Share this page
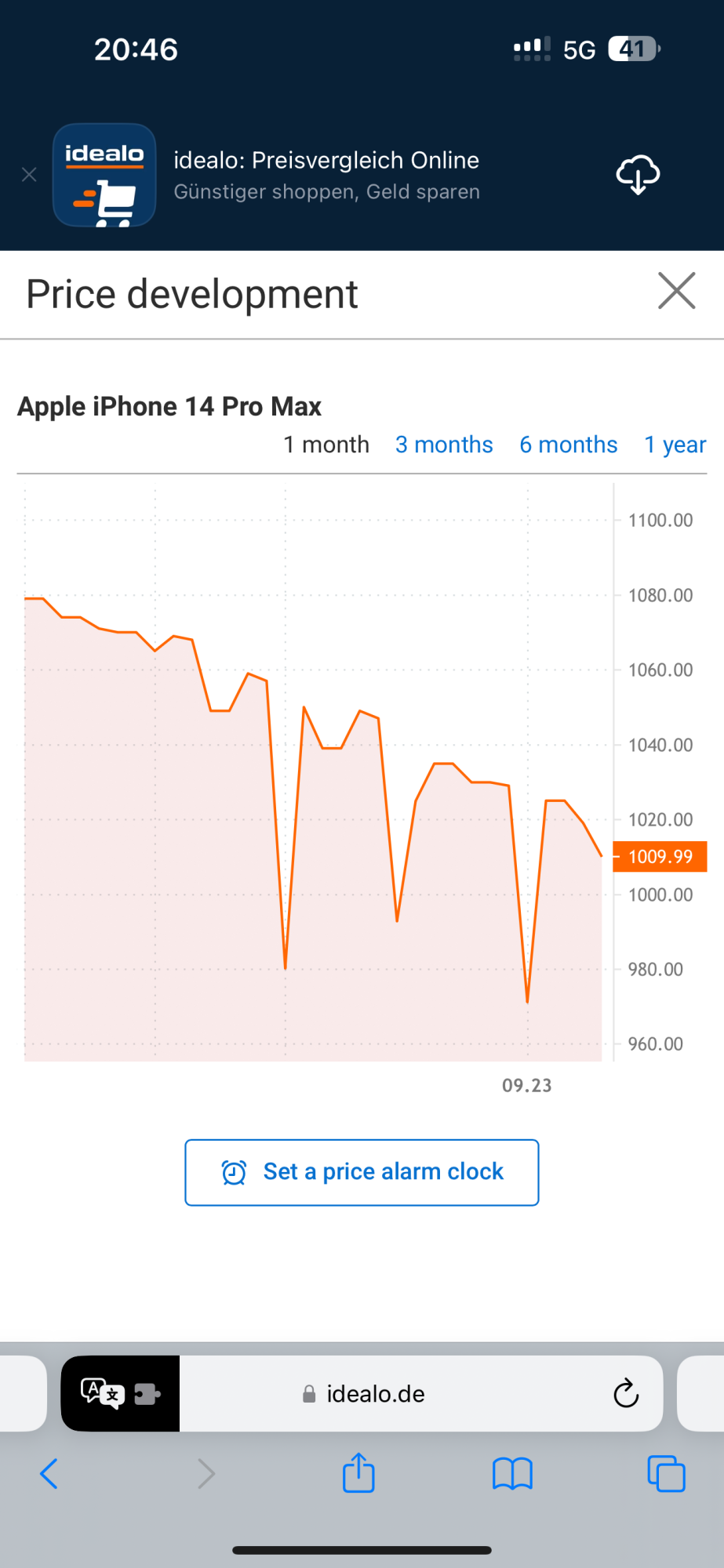 coord(358,1472)
